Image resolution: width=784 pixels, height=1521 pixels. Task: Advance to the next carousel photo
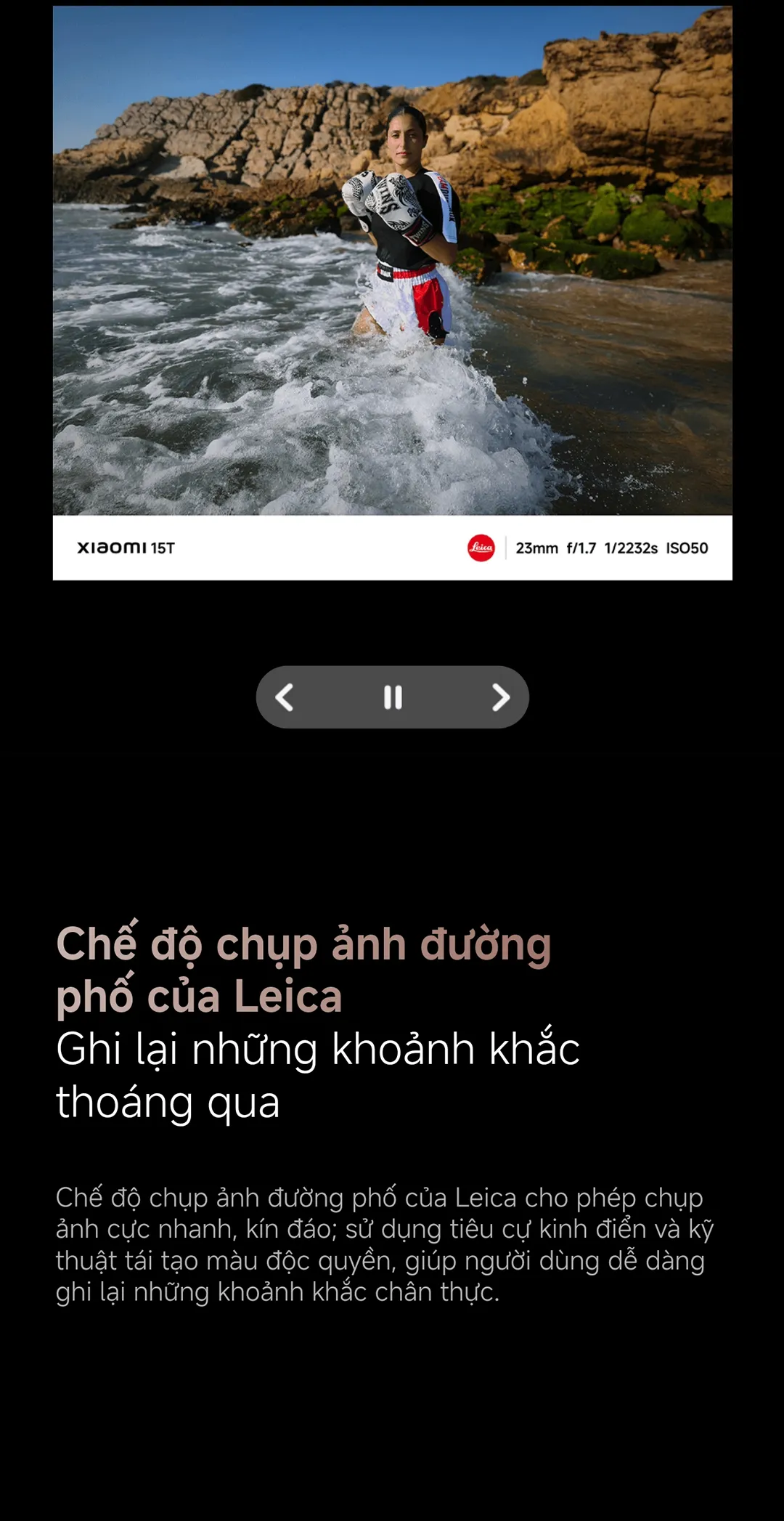(500, 697)
